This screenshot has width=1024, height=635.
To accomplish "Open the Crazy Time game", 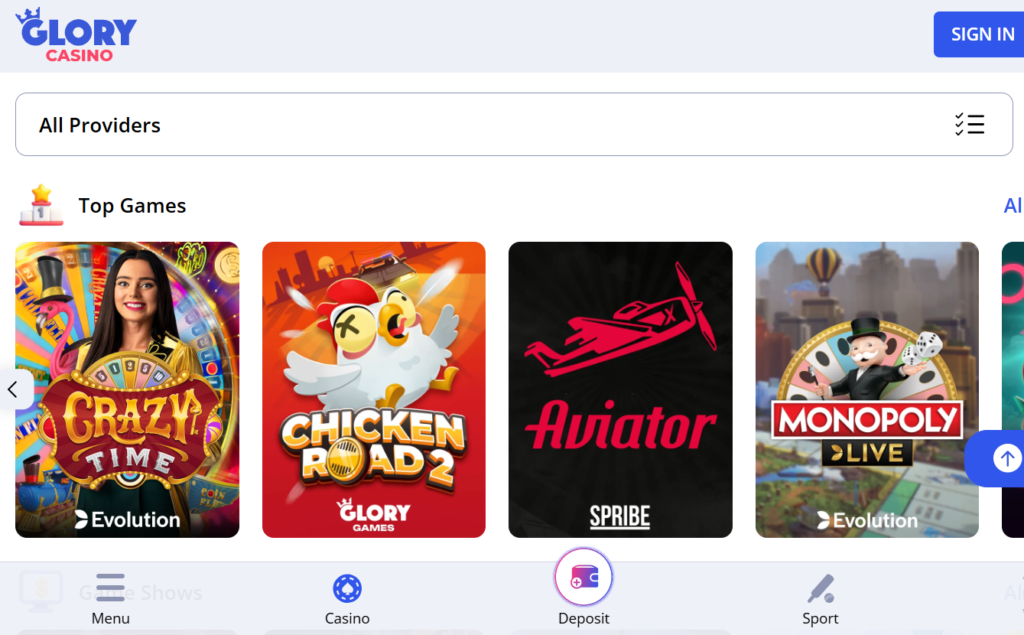I will pyautogui.click(x=127, y=390).
